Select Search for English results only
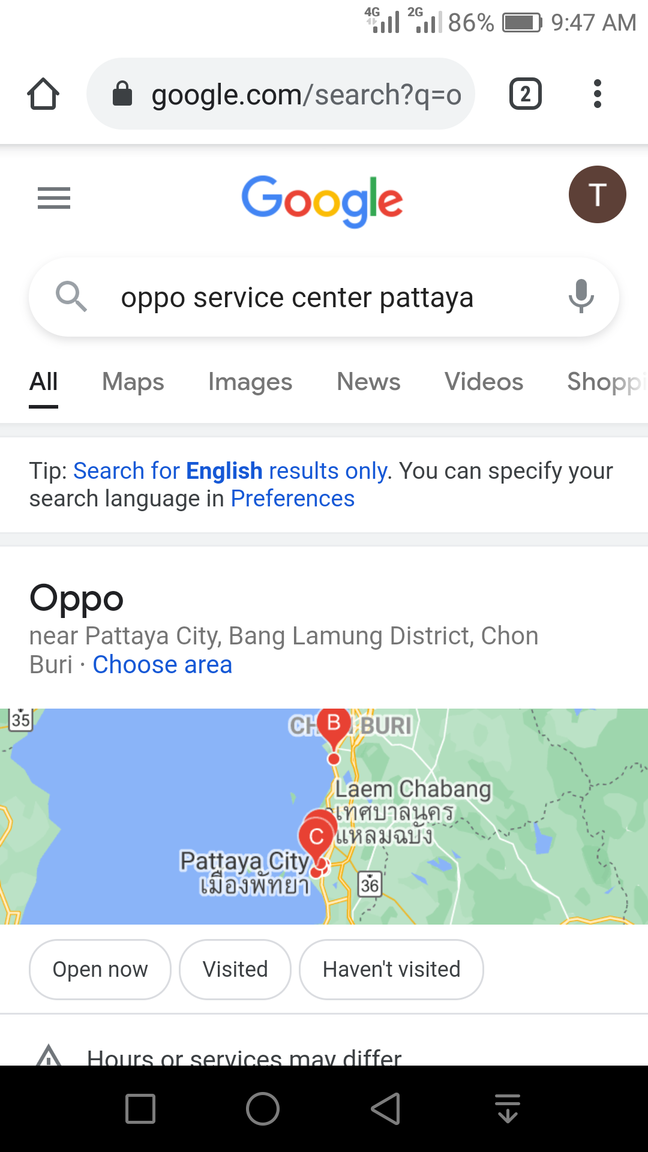Image resolution: width=648 pixels, height=1152 pixels. 230,470
